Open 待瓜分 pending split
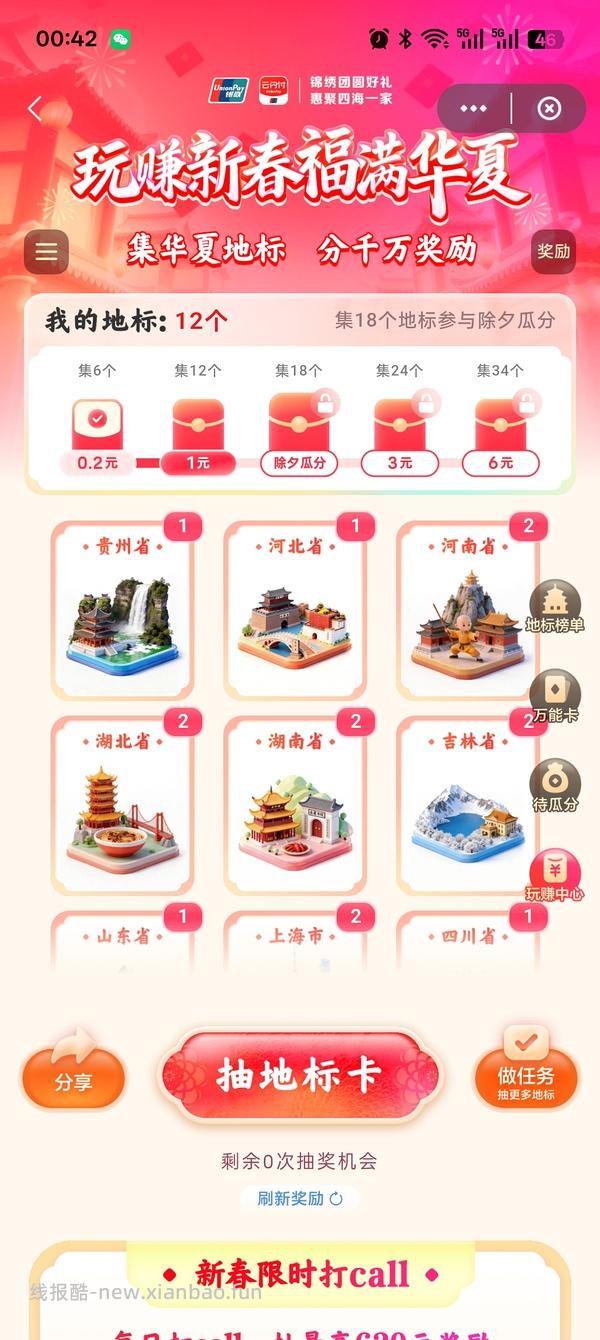Viewport: 600px width, 1340px height. coord(555,786)
